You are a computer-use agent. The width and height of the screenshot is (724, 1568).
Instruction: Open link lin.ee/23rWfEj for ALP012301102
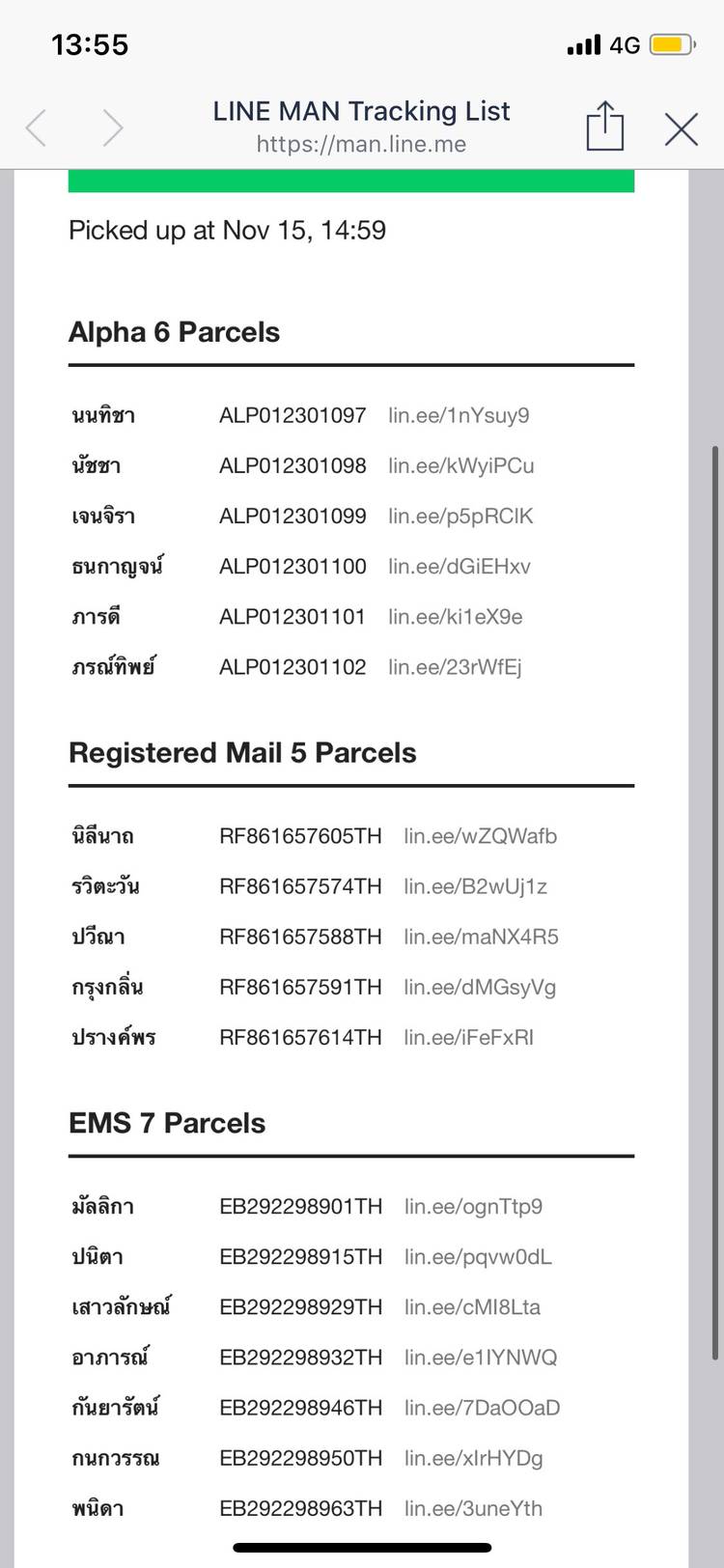pos(455,667)
